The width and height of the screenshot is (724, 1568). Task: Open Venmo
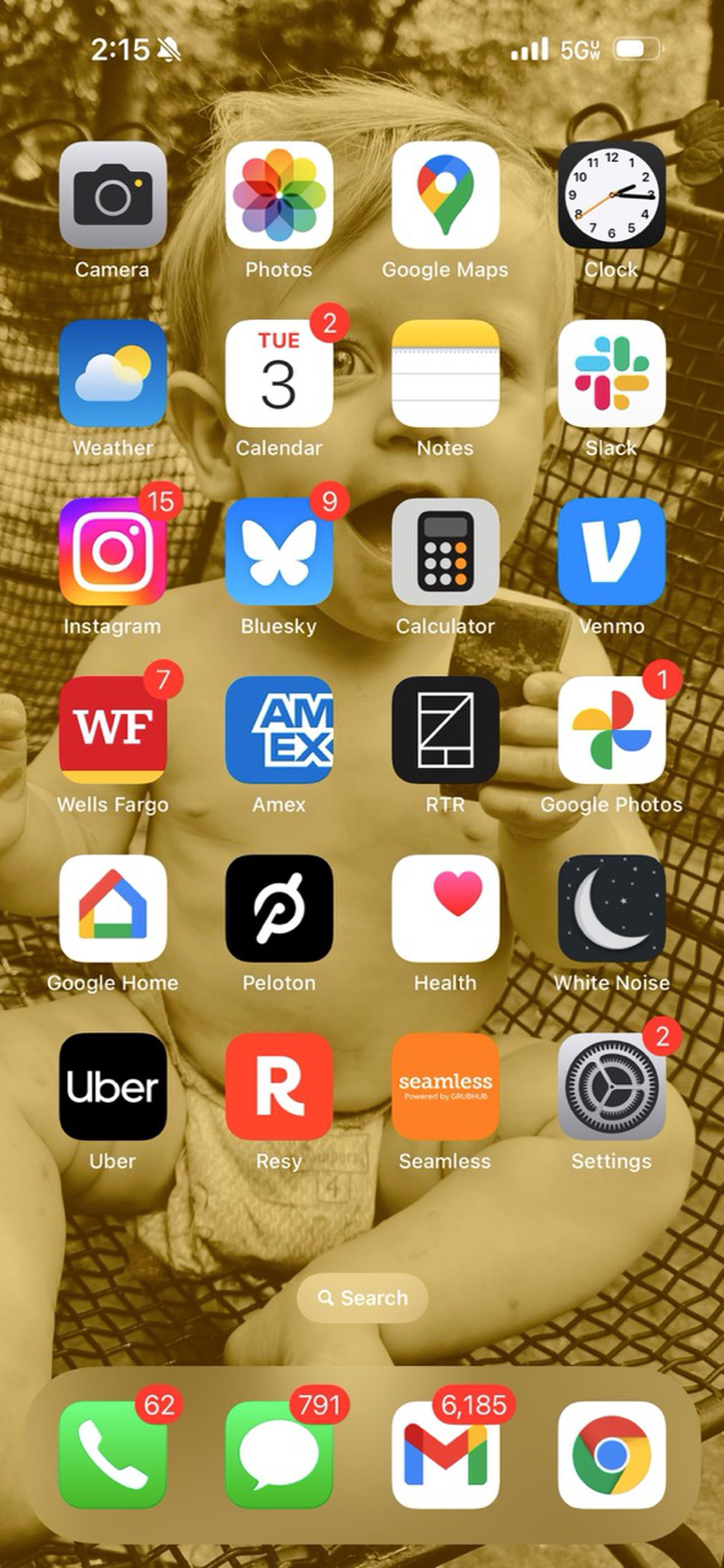pyautogui.click(x=611, y=551)
